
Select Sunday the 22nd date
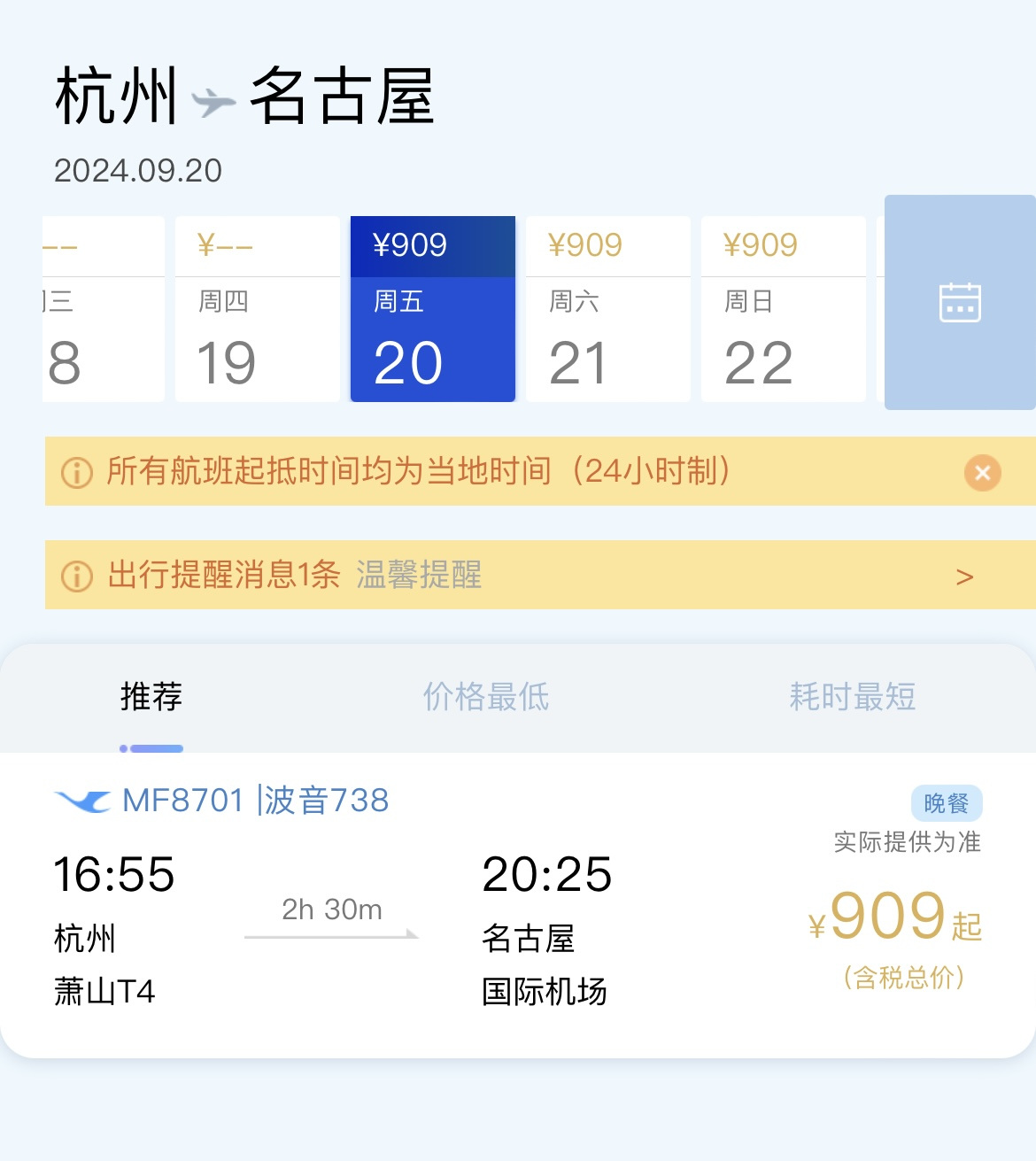783,309
